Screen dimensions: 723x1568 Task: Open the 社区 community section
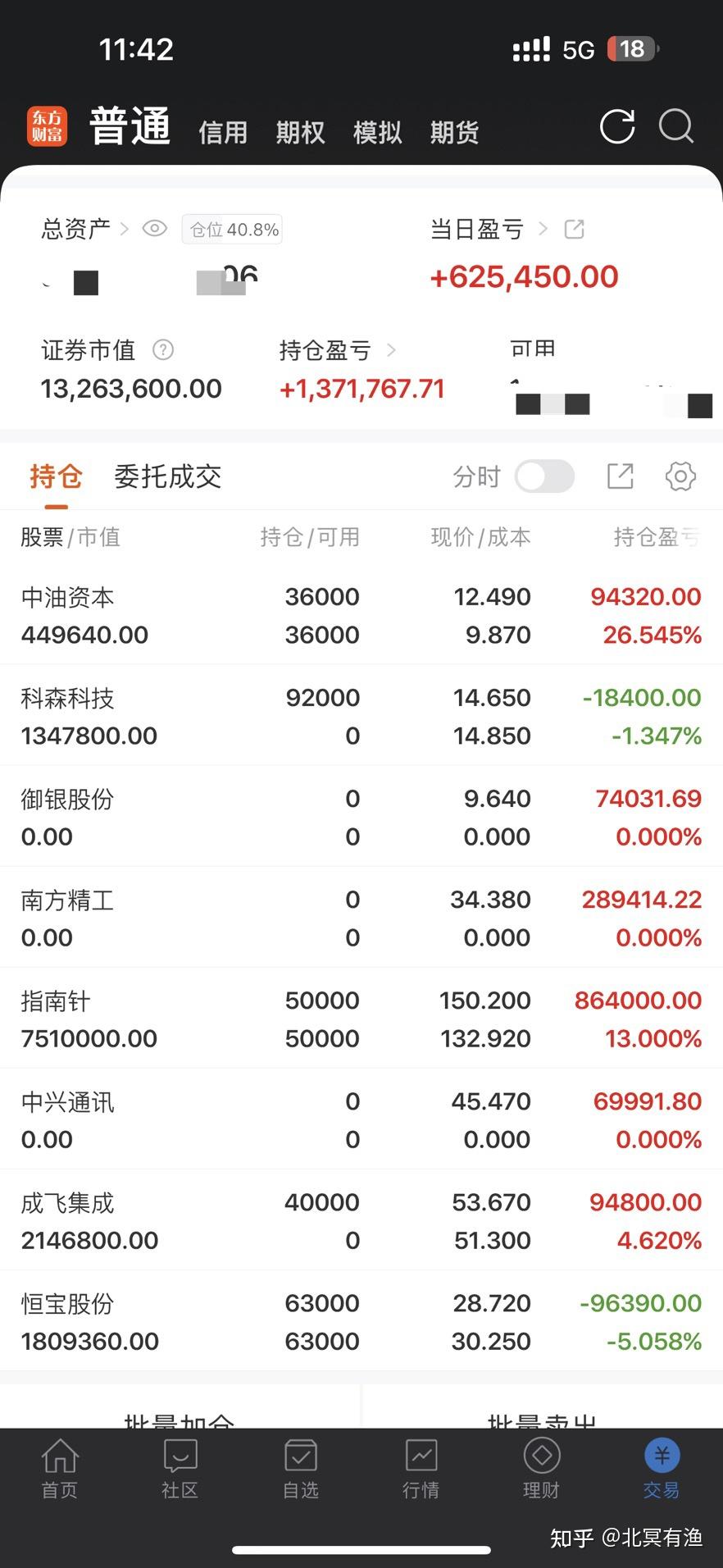coord(180,1468)
